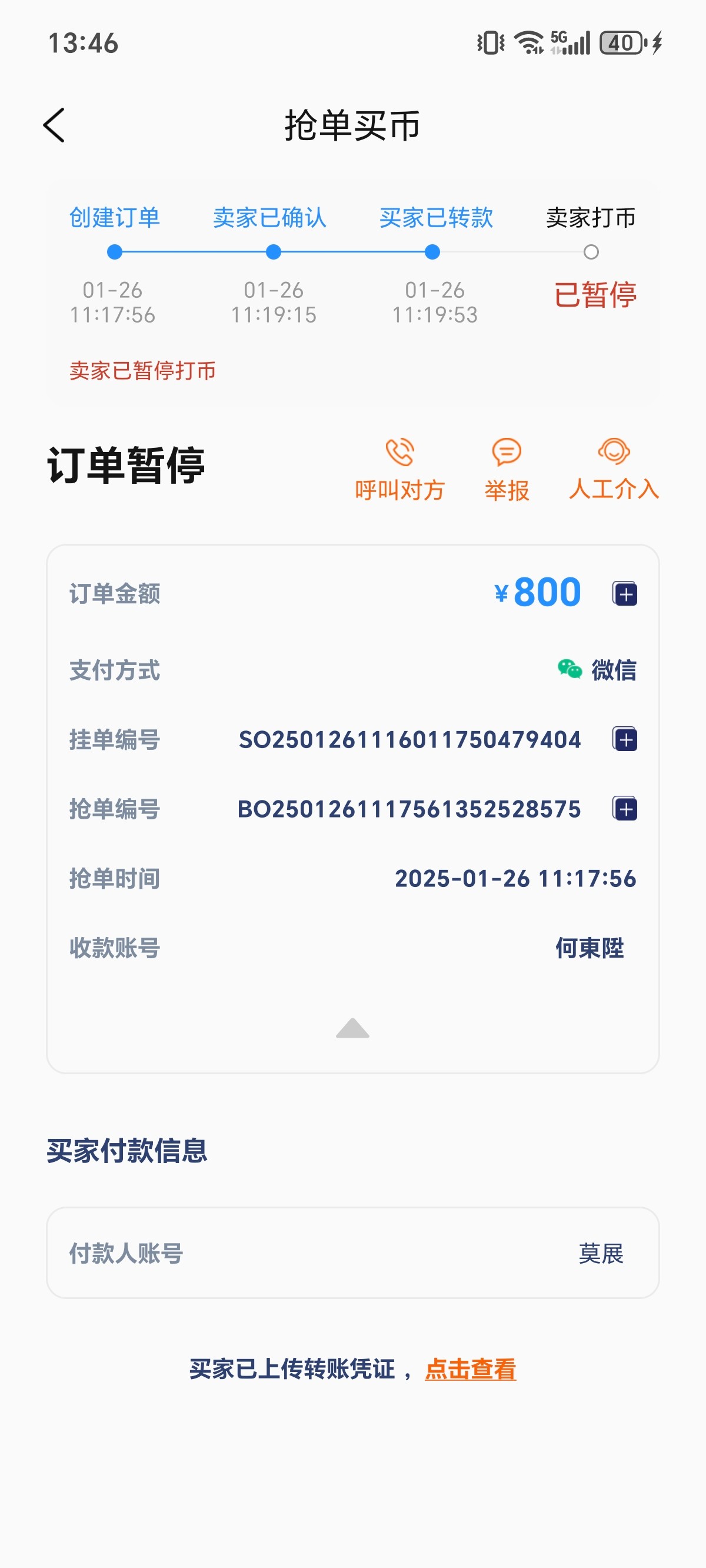Go back from the 抢单买币 page
Image resolution: width=706 pixels, height=1568 pixels.
point(54,125)
